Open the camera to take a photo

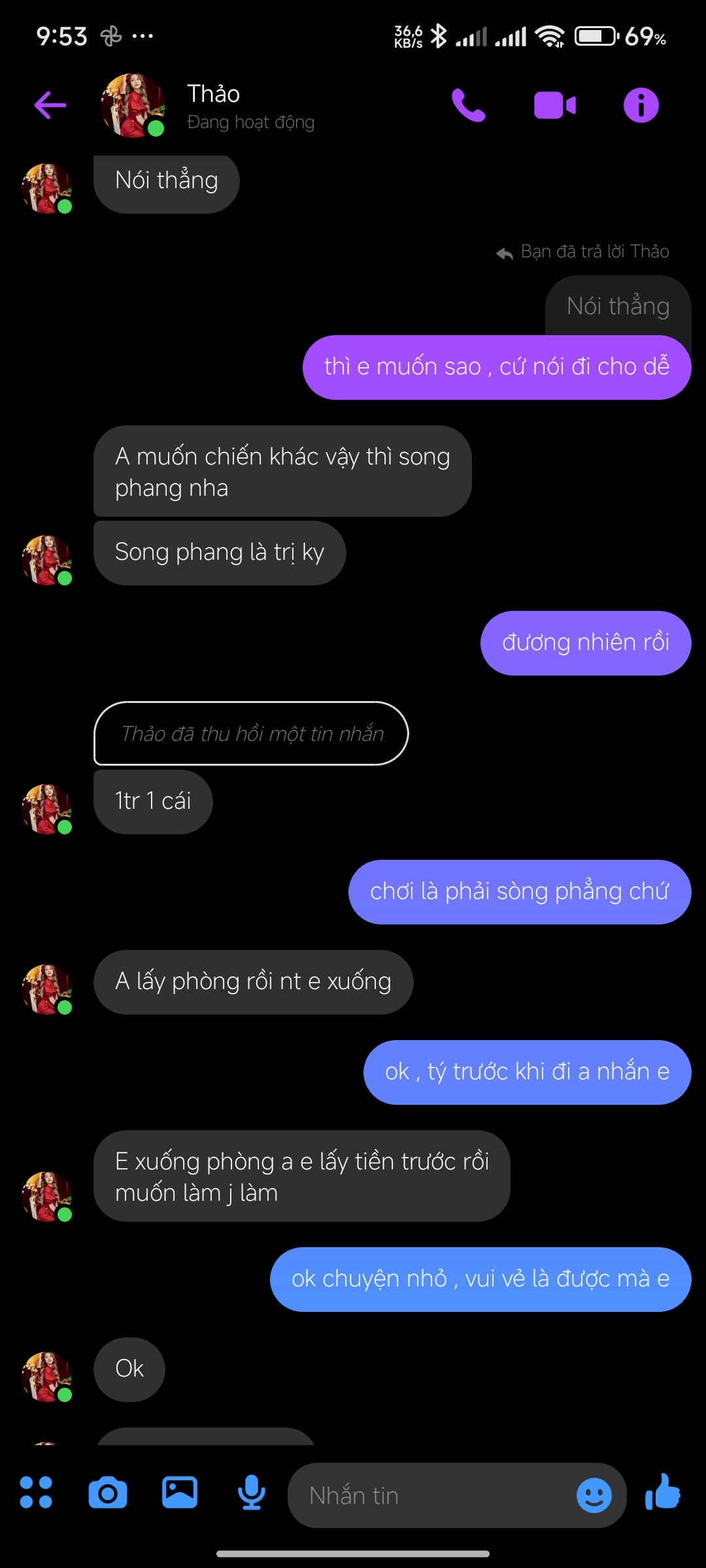click(108, 1493)
